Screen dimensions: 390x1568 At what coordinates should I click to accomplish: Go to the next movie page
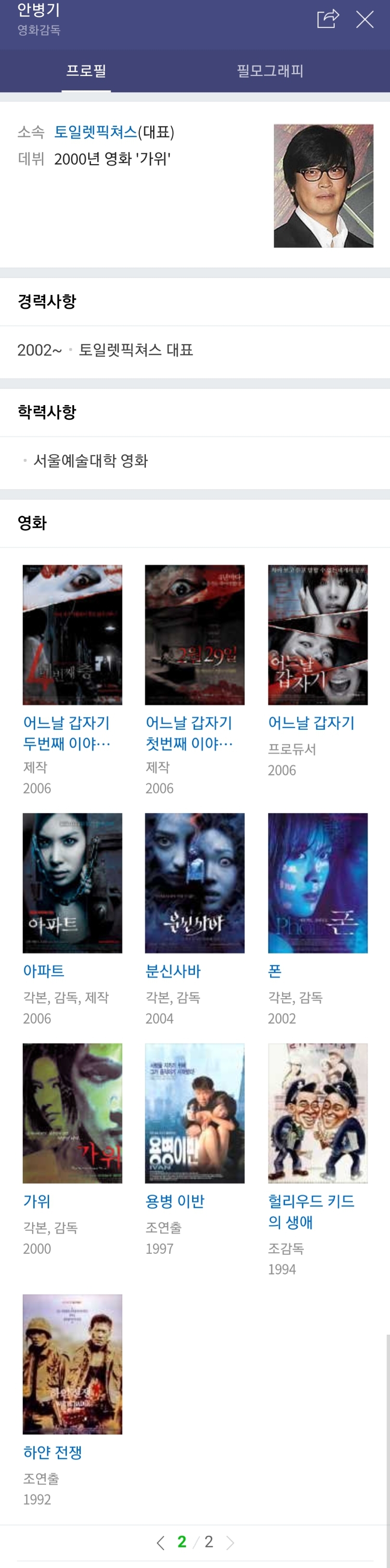click(x=230, y=1542)
